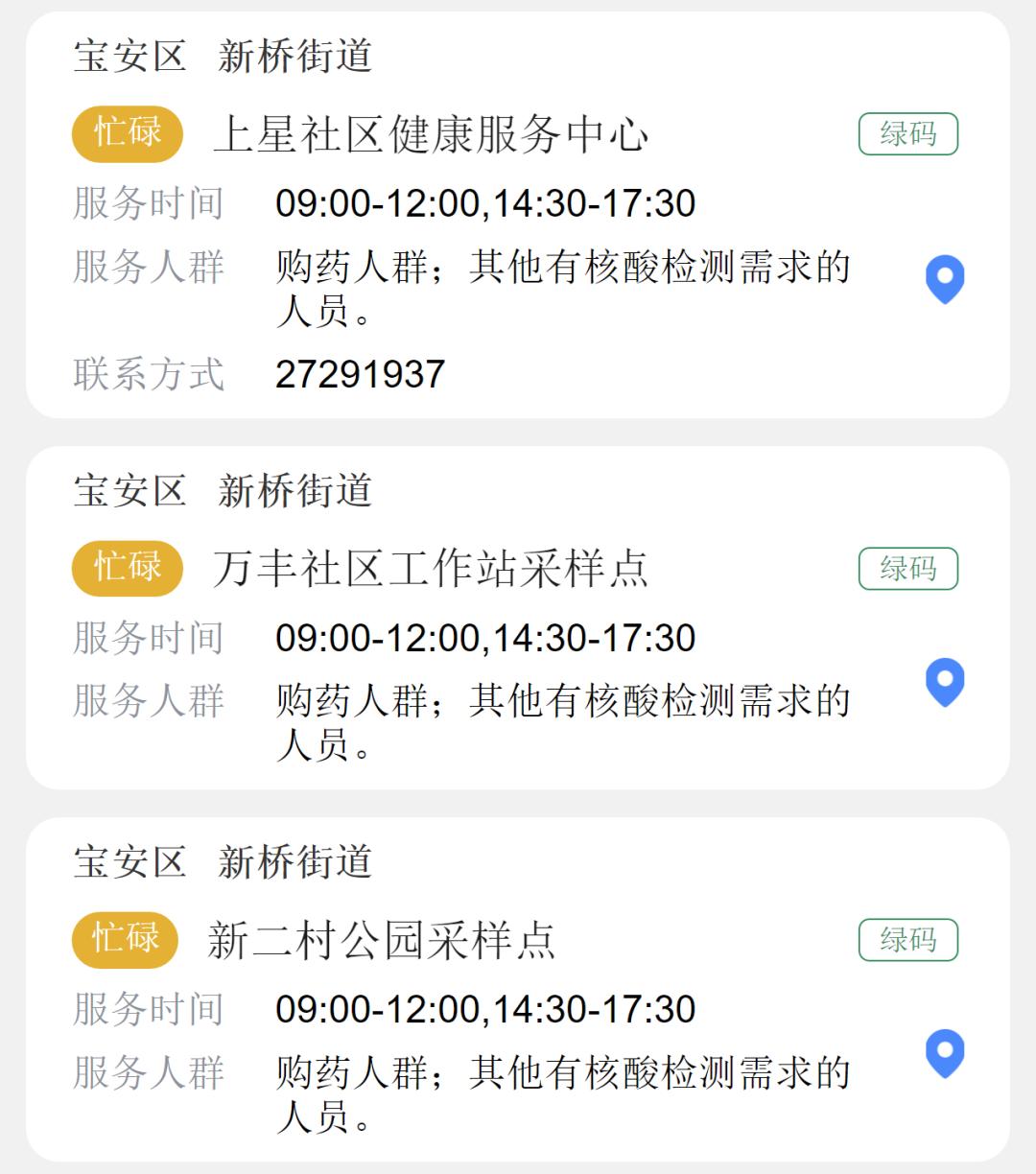
Task: Open map location for 上星社区健康服务中心
Action: (x=944, y=279)
